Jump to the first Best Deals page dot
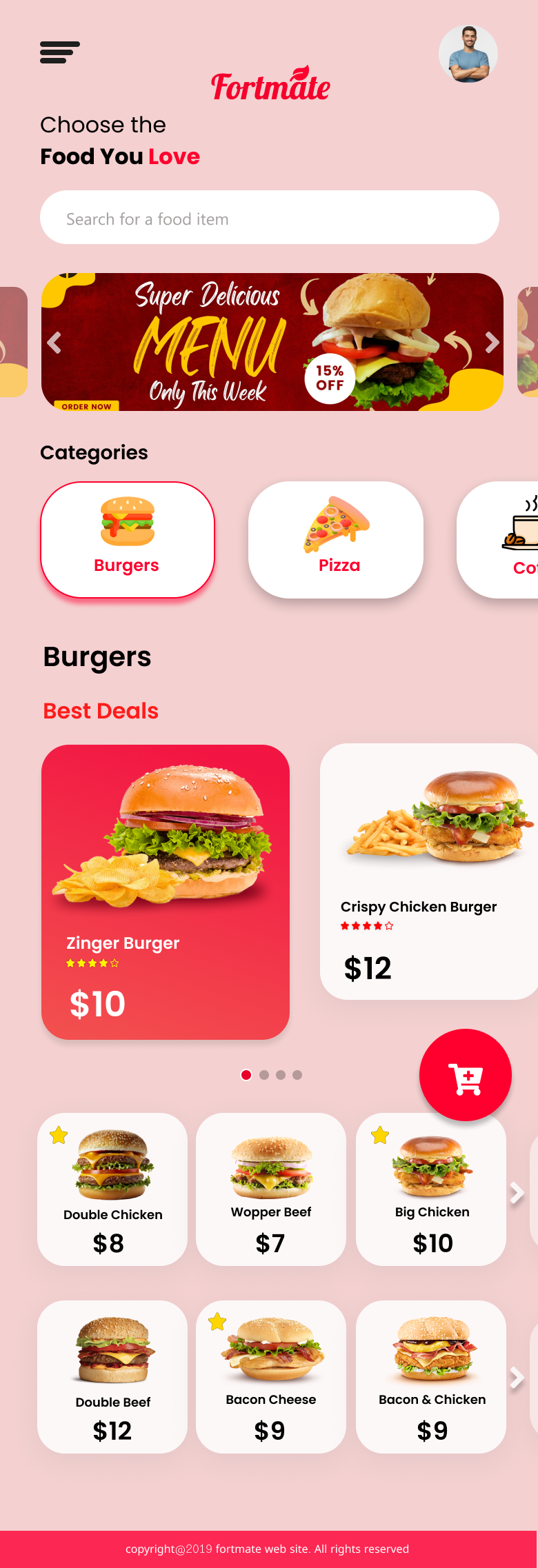The height and width of the screenshot is (1568, 538). [246, 1075]
